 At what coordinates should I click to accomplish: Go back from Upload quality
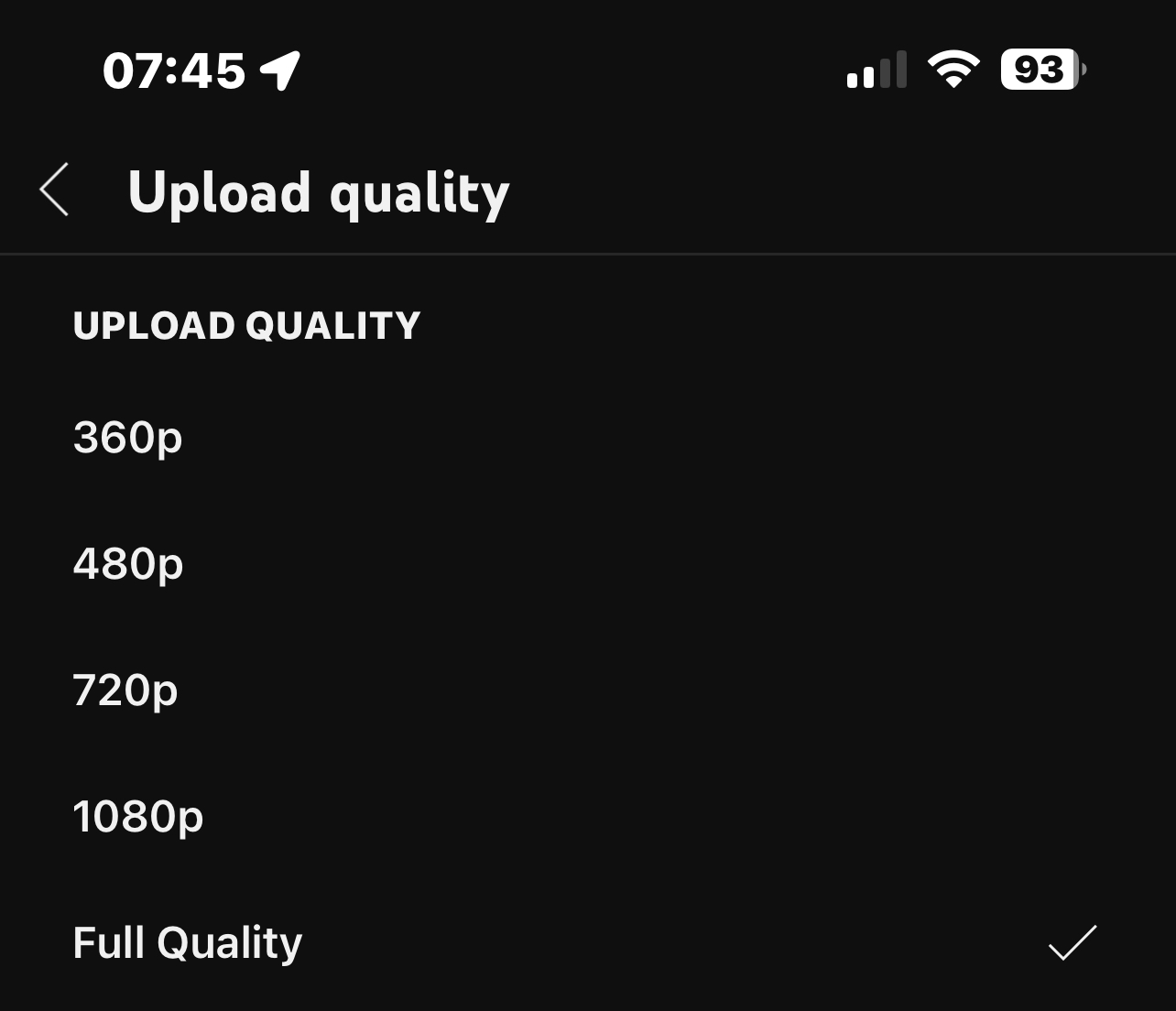[55, 190]
